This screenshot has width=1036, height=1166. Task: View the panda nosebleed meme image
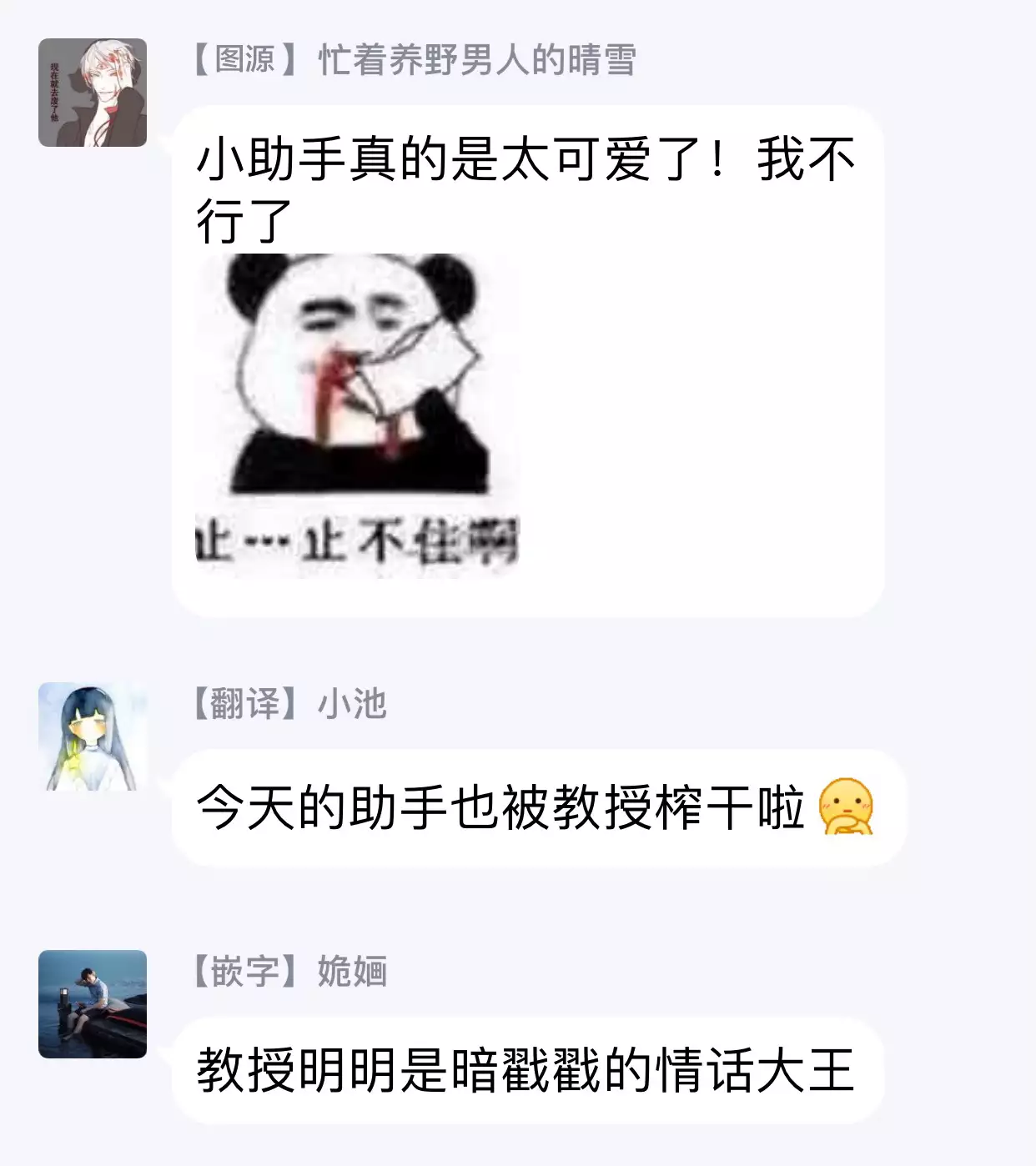click(357, 415)
